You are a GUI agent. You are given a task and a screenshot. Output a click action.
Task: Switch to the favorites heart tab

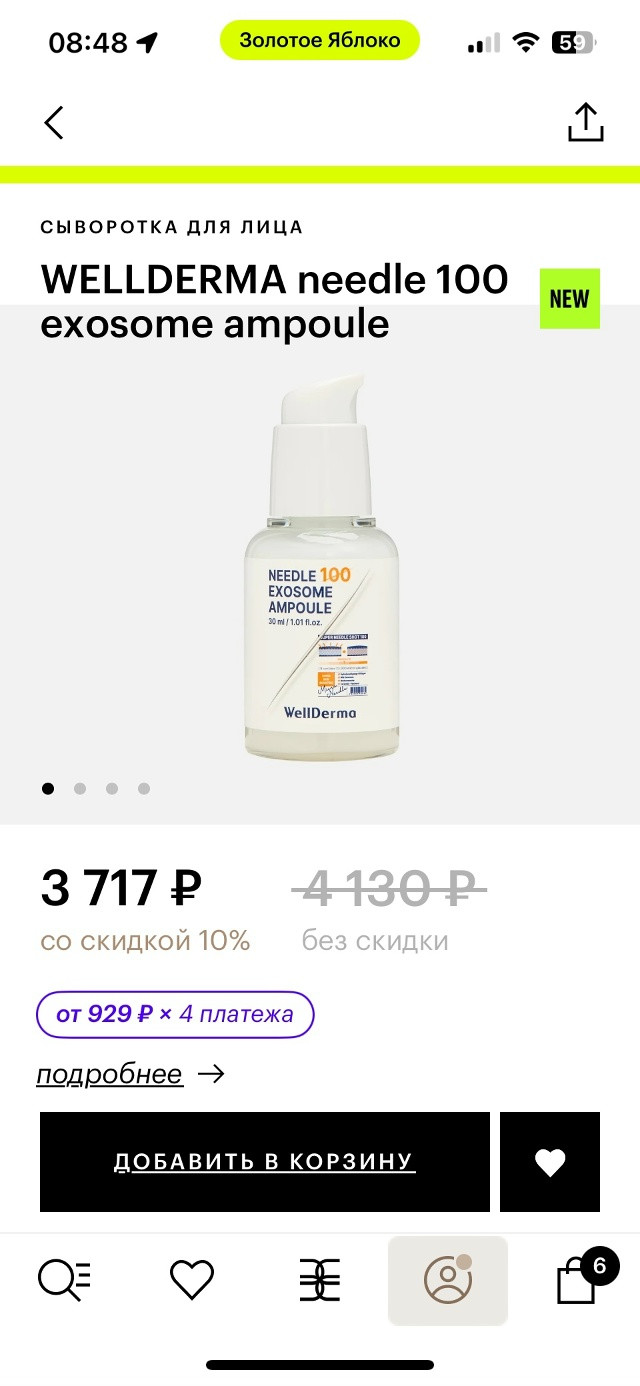[192, 1280]
